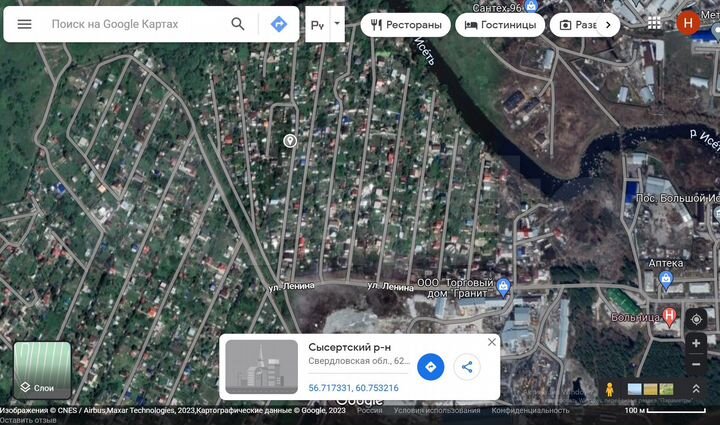Screen dimensions: 720x425
Task: Zoom in on the map
Action: [x=697, y=343]
